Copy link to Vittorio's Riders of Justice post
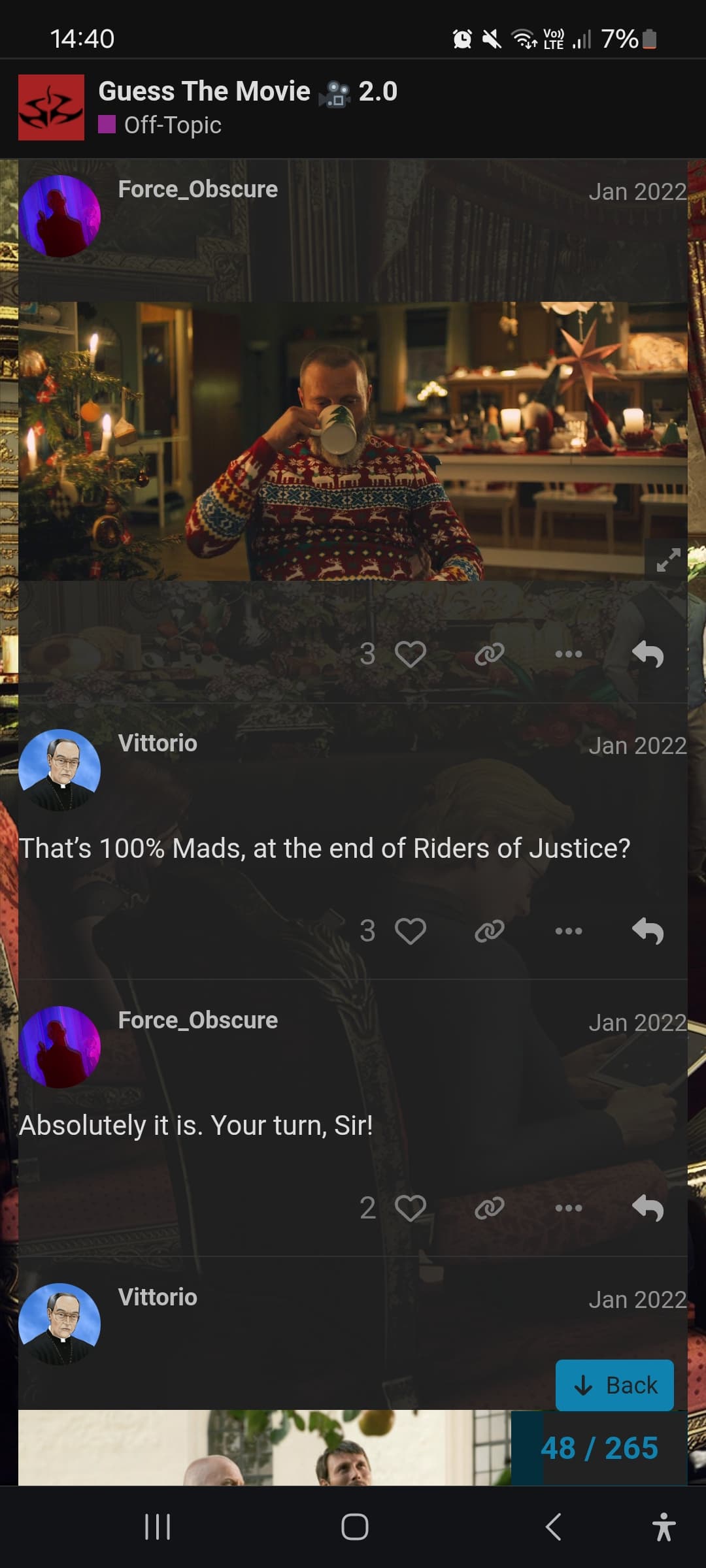Viewport: 706px width, 1568px height. (489, 931)
